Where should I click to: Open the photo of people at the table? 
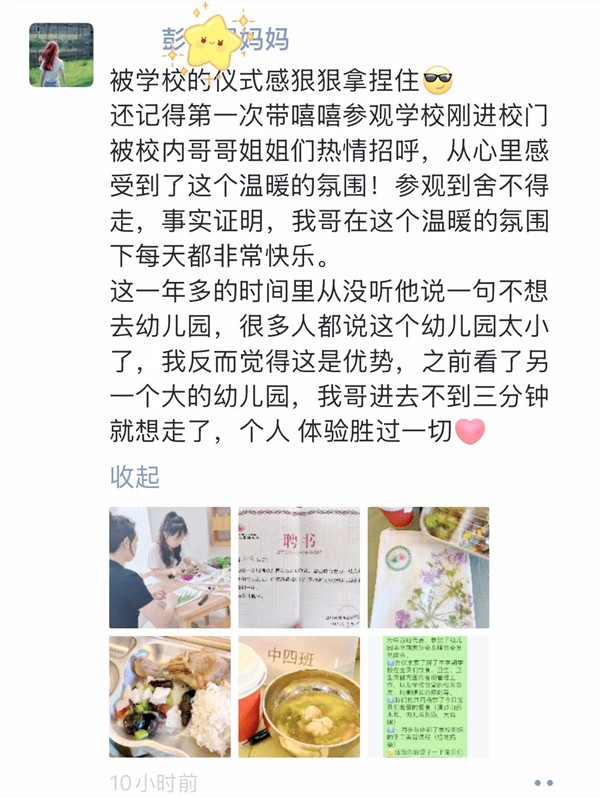[x=170, y=567]
